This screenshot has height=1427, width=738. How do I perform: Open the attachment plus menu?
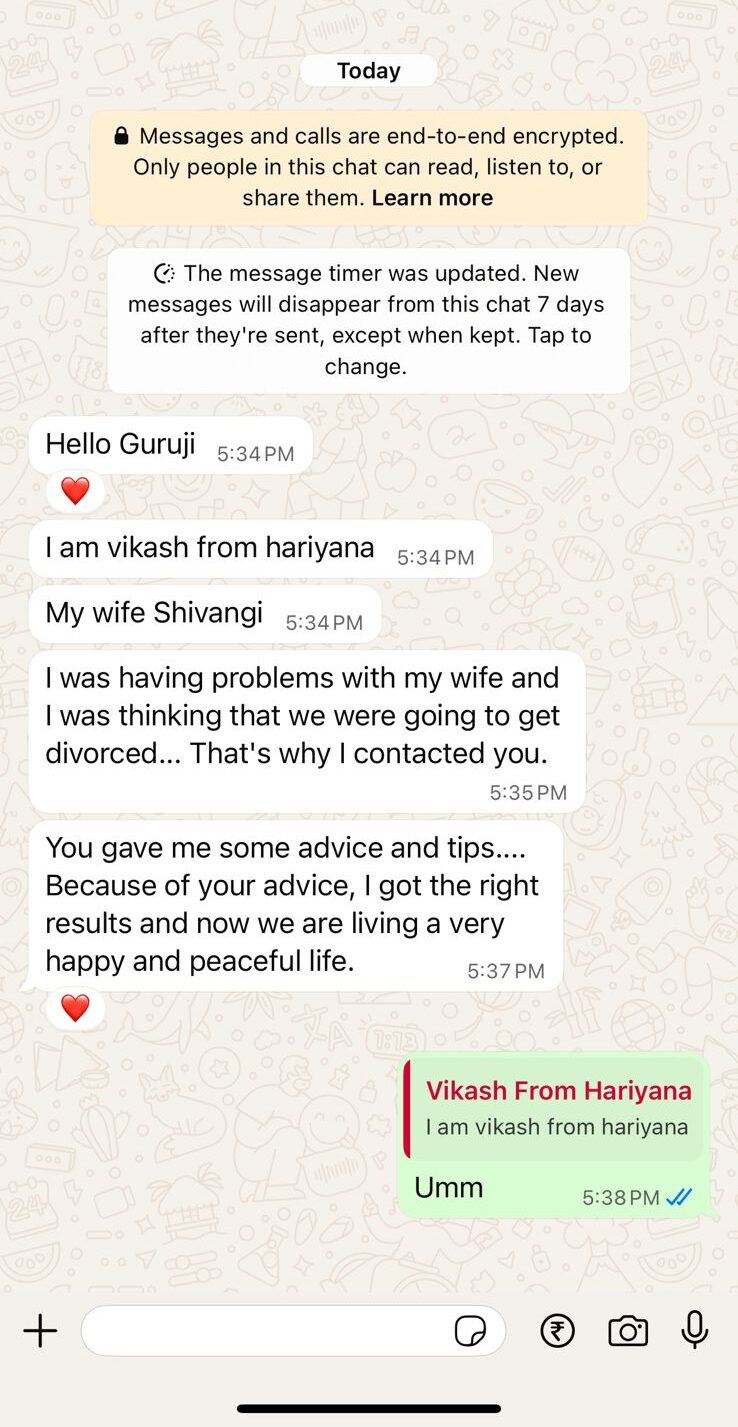[40, 1331]
